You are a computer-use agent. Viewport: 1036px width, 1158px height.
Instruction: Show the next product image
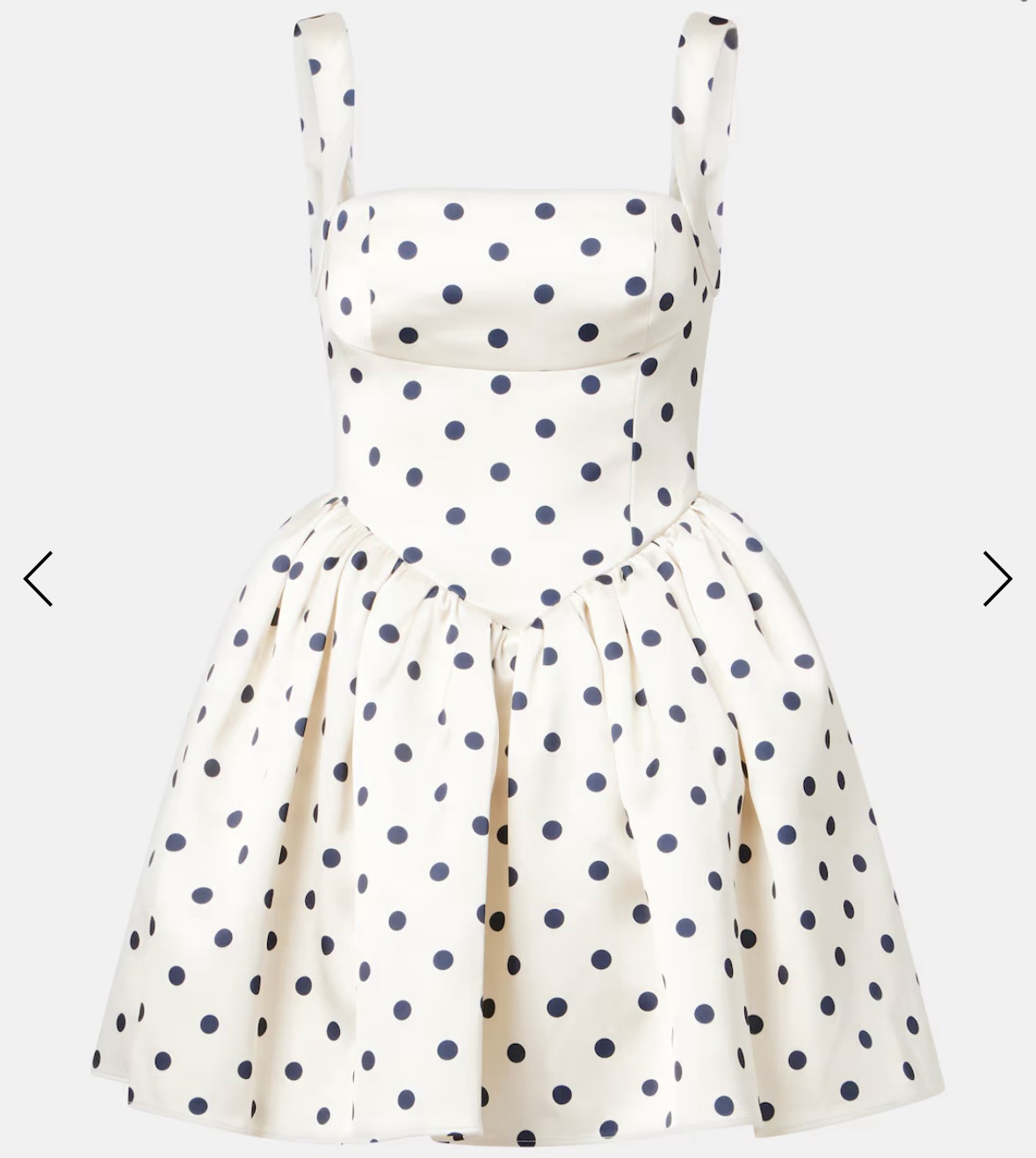click(x=997, y=579)
